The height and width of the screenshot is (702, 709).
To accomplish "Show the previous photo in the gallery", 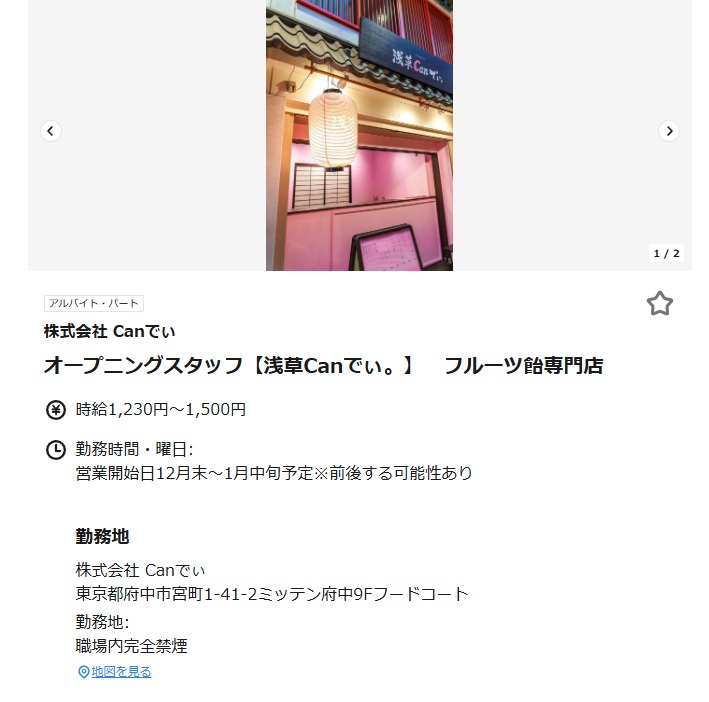I will pos(51,131).
